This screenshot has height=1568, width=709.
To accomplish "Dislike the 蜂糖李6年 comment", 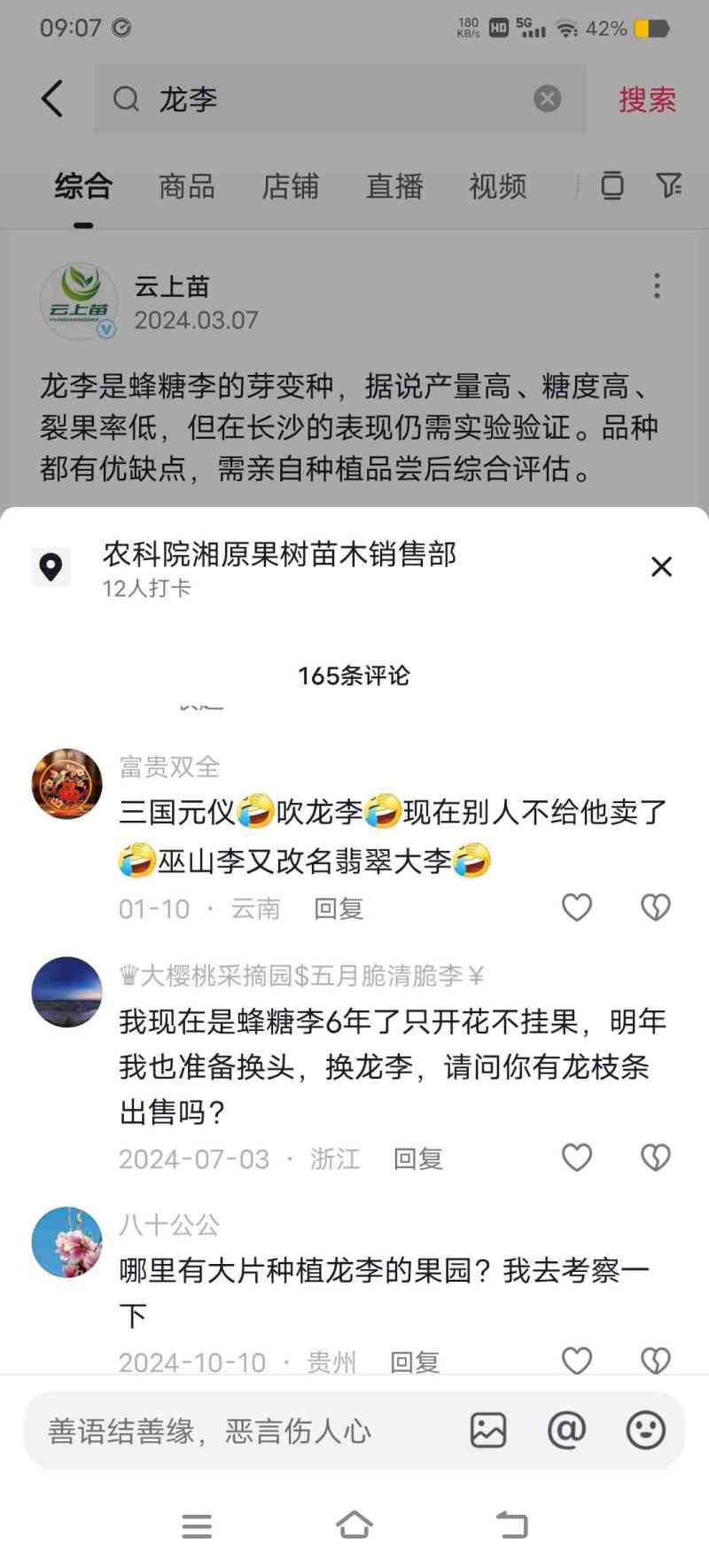I will 655,1157.
